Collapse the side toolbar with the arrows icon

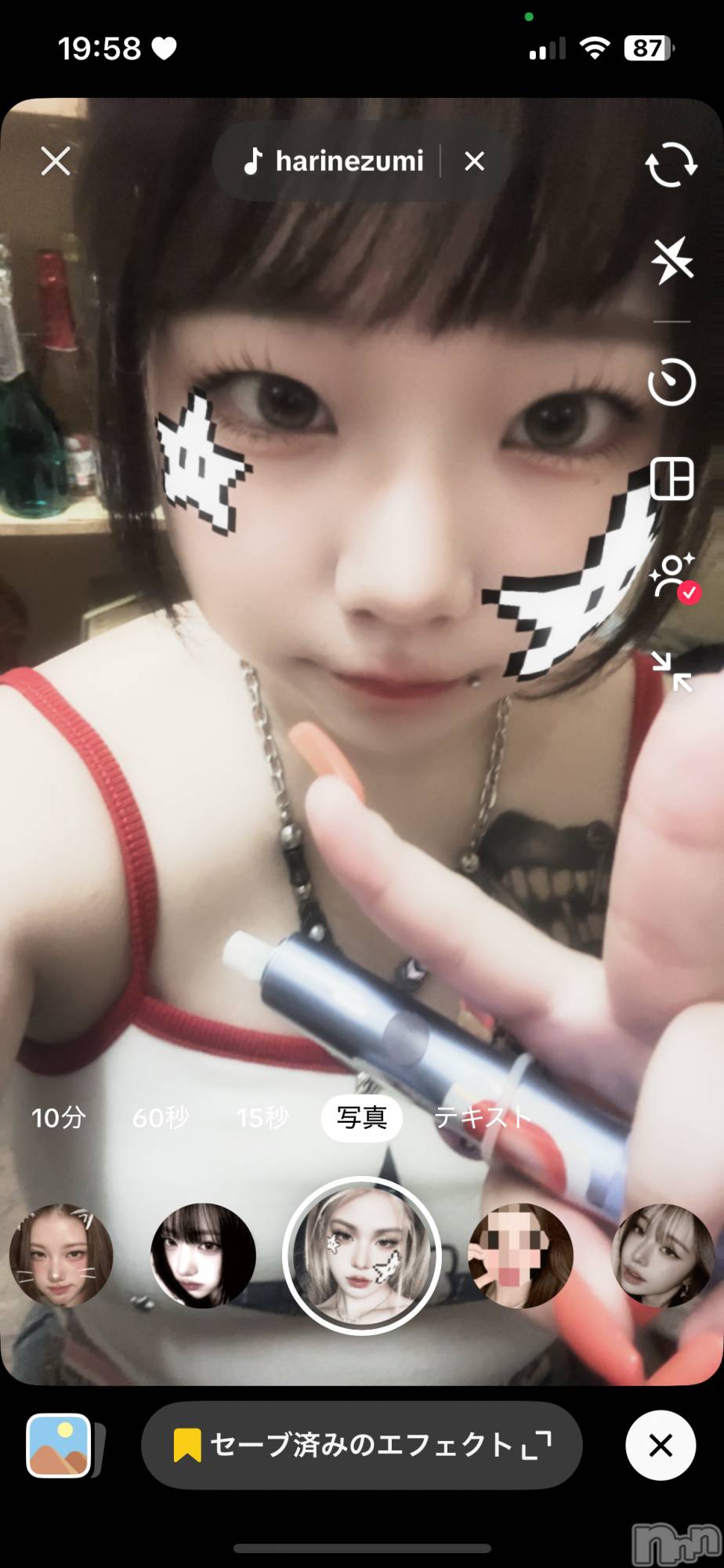click(672, 672)
